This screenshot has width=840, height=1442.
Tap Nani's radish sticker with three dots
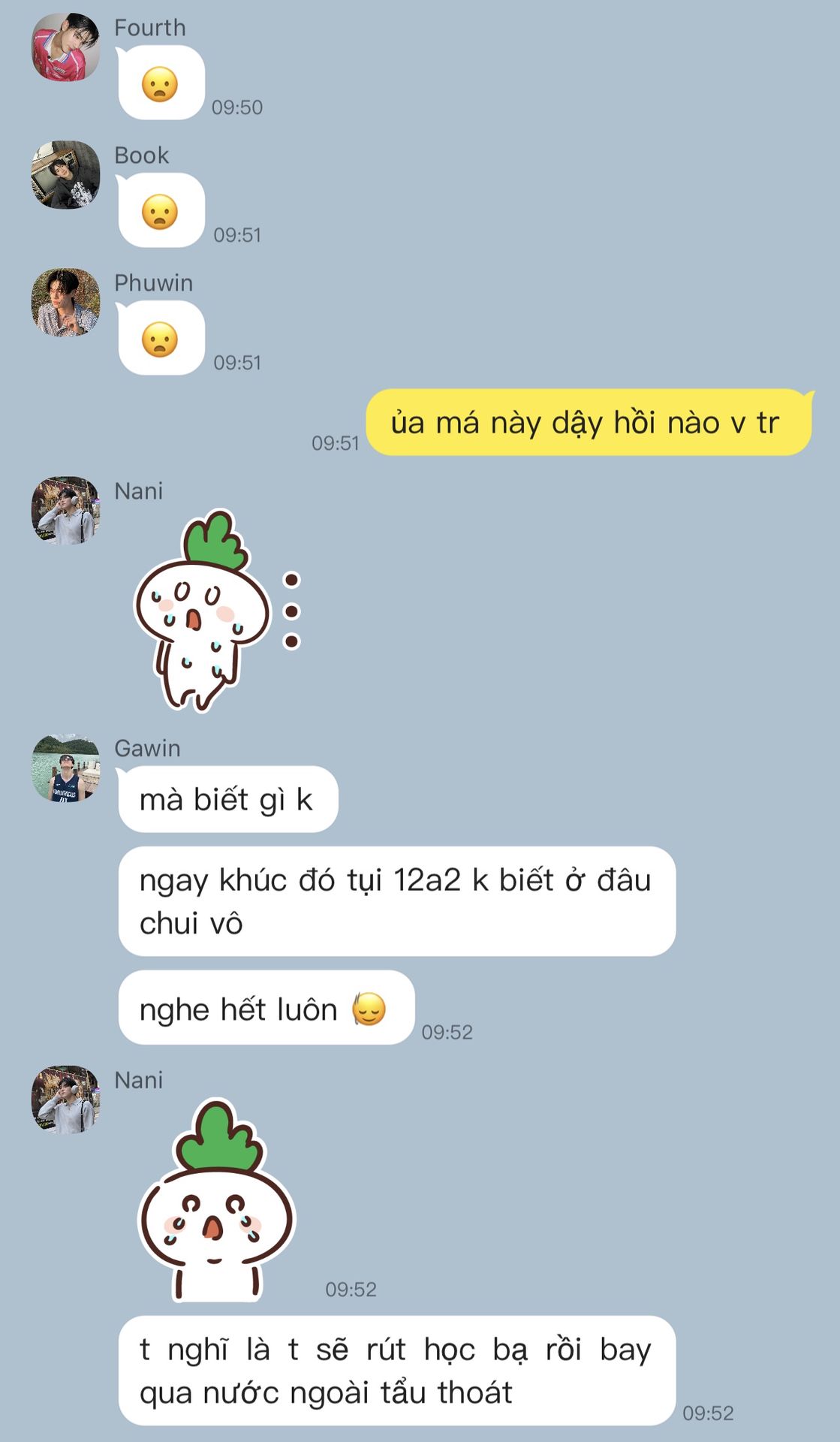tap(217, 611)
